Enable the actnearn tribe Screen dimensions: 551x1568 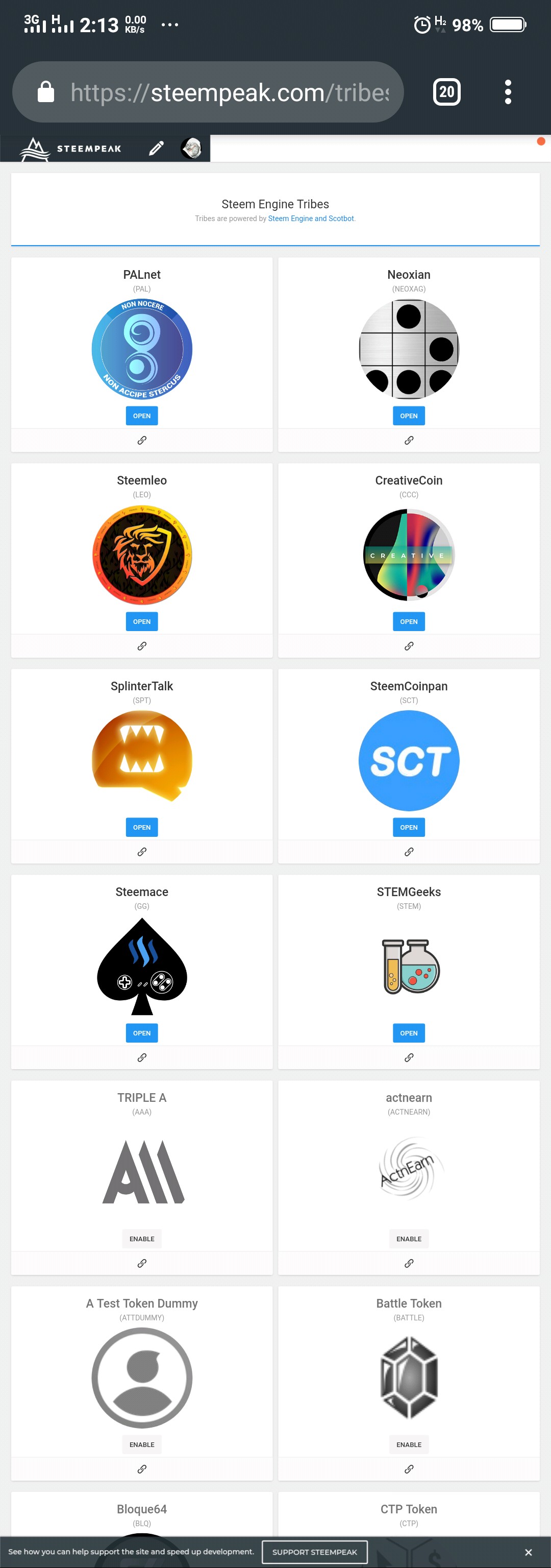[x=409, y=1239]
